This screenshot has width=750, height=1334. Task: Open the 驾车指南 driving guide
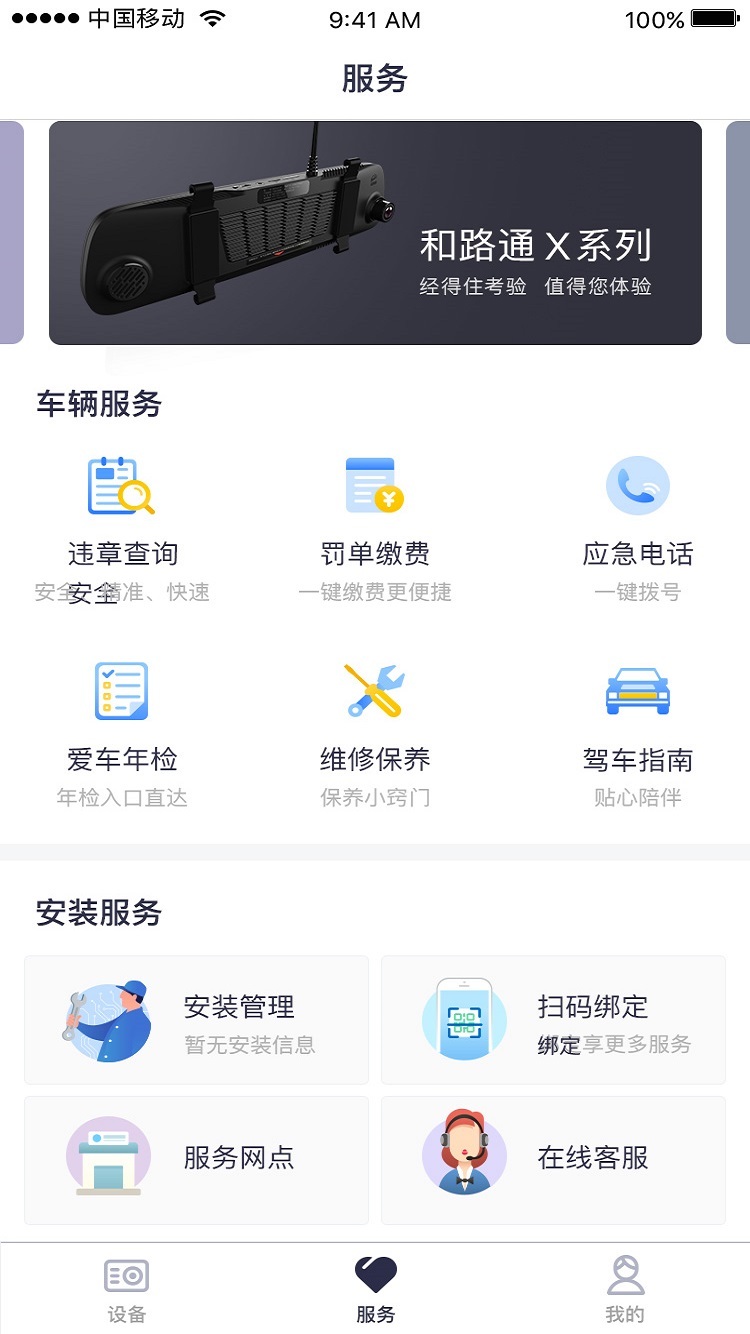[637, 730]
